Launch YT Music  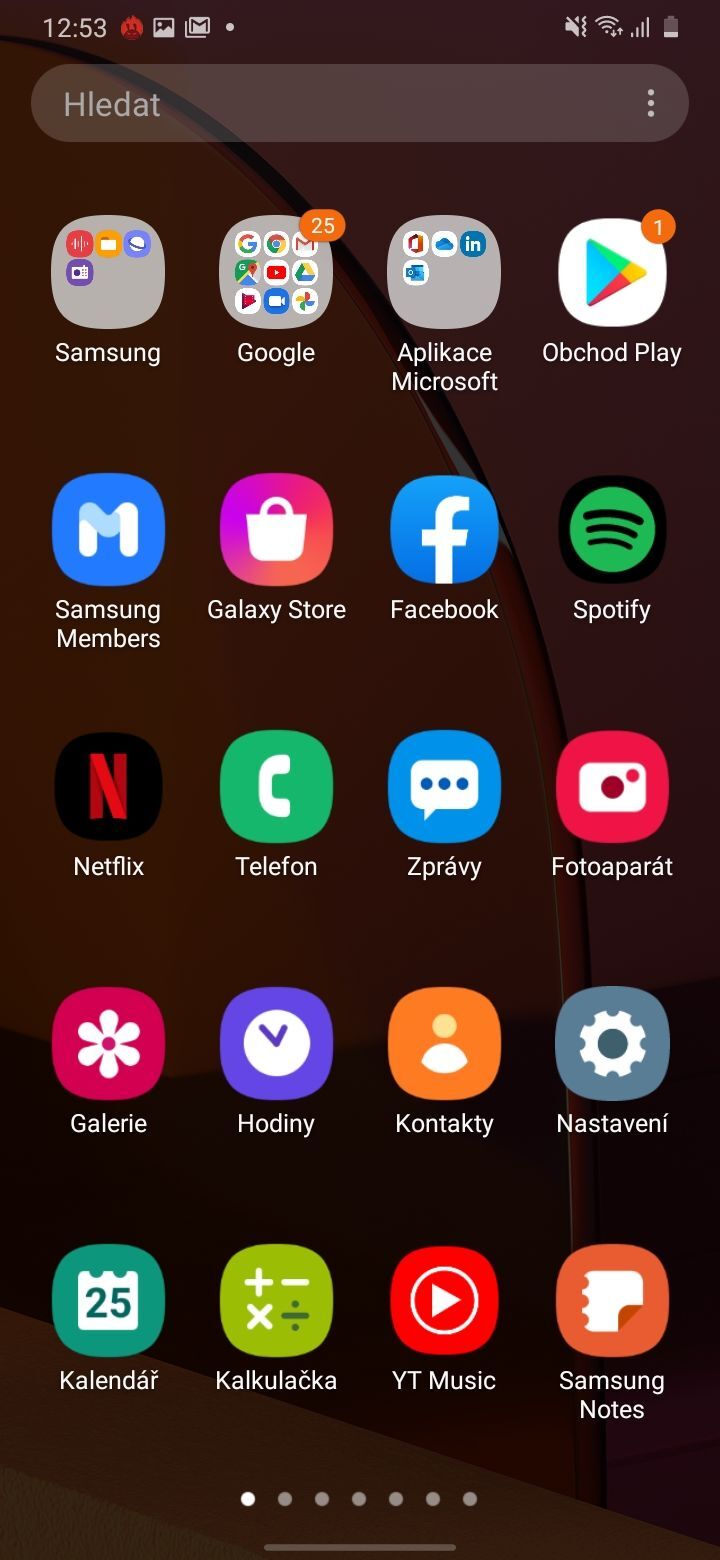point(444,1301)
